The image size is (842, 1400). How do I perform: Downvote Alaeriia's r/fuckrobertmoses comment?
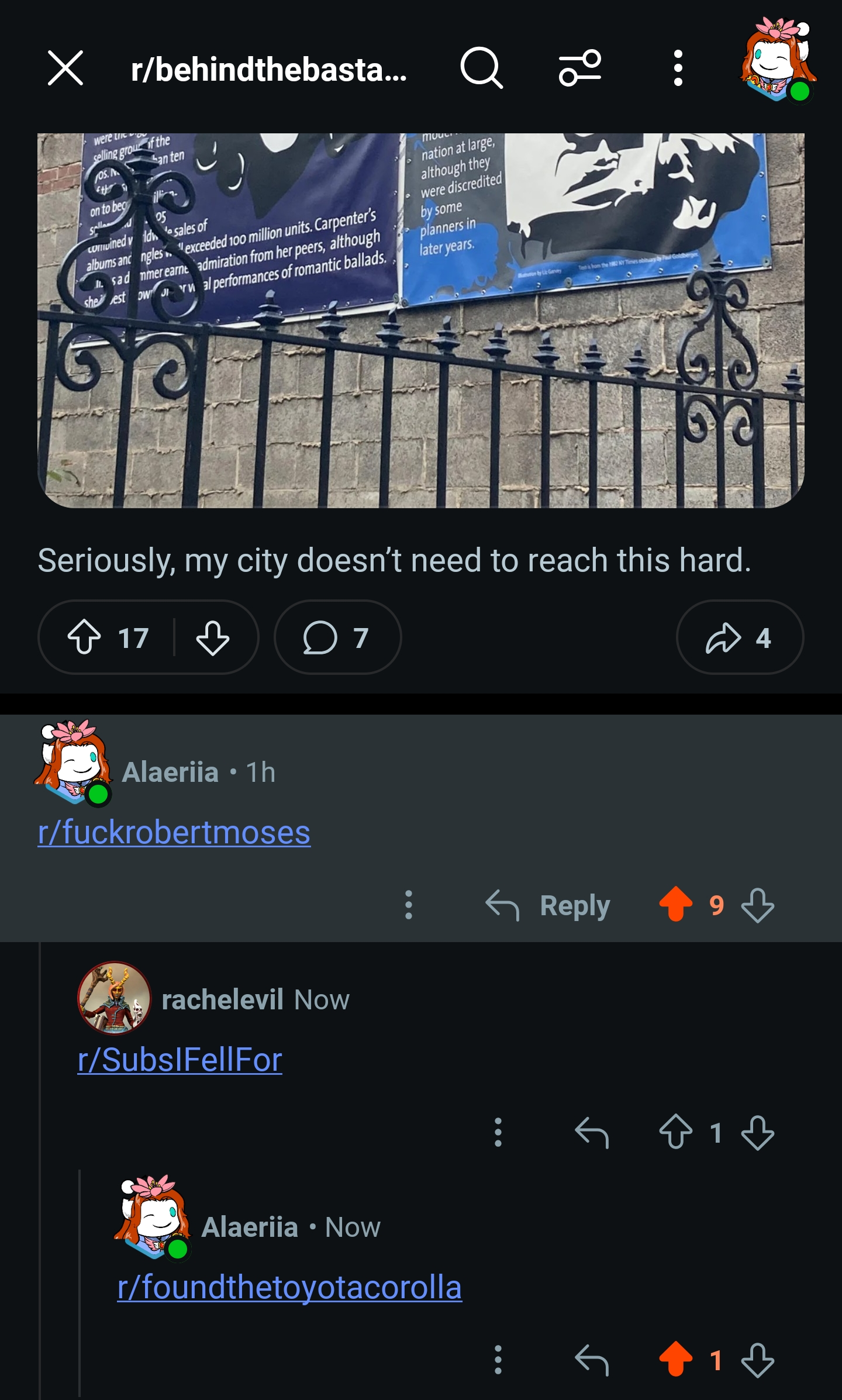coord(758,905)
